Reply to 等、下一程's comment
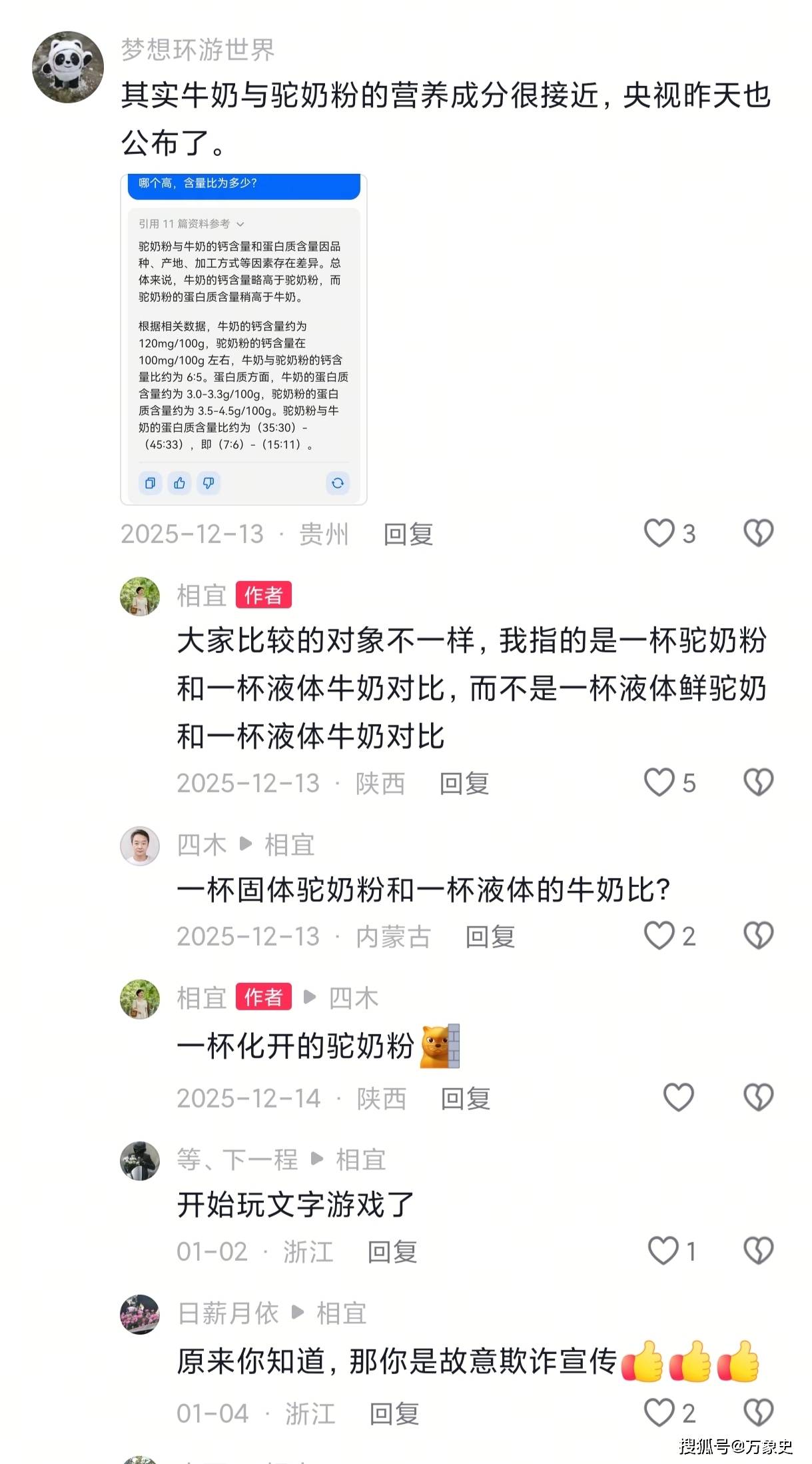 click(392, 1252)
